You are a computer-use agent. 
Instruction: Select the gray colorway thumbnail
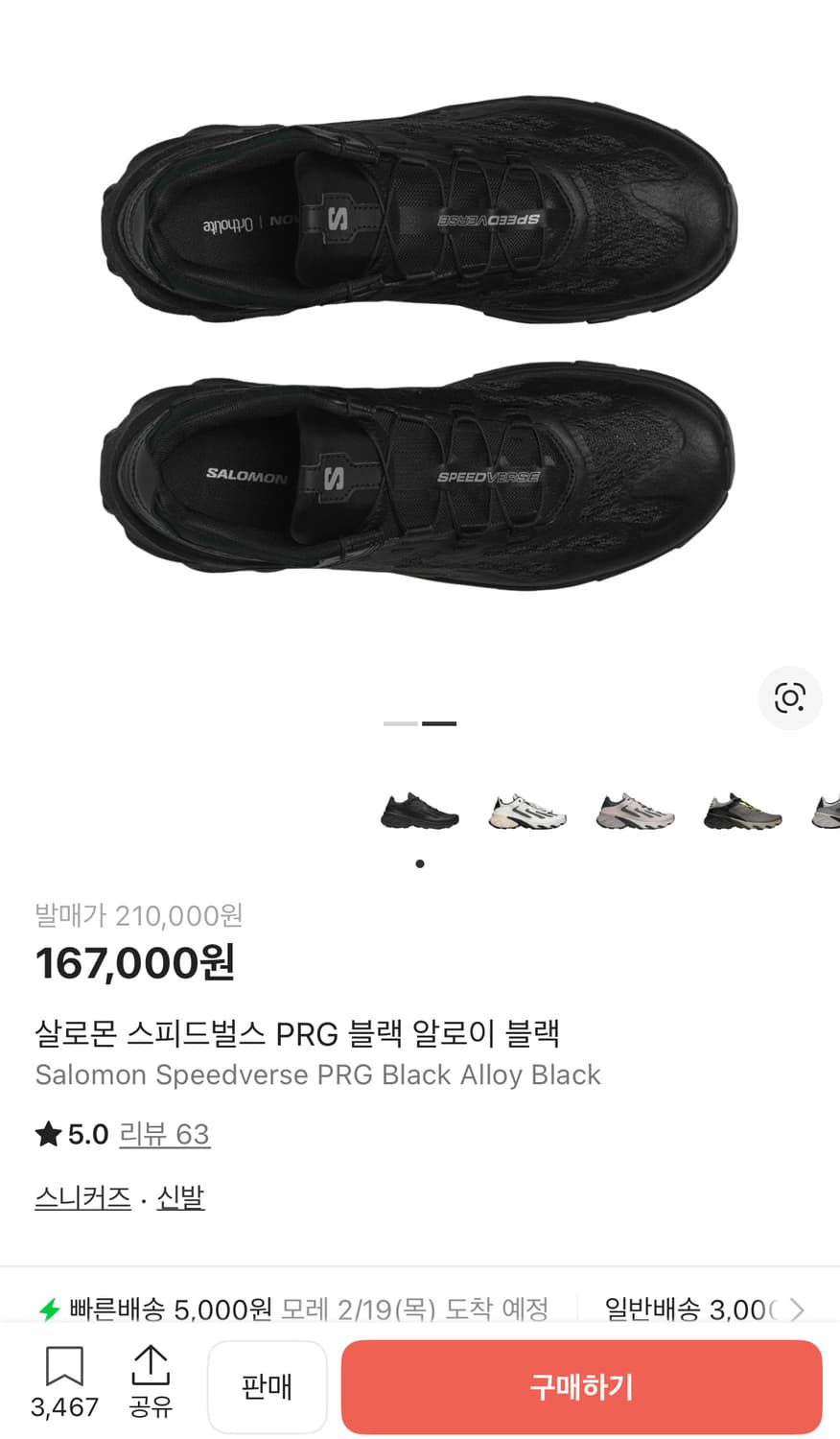tap(635, 811)
